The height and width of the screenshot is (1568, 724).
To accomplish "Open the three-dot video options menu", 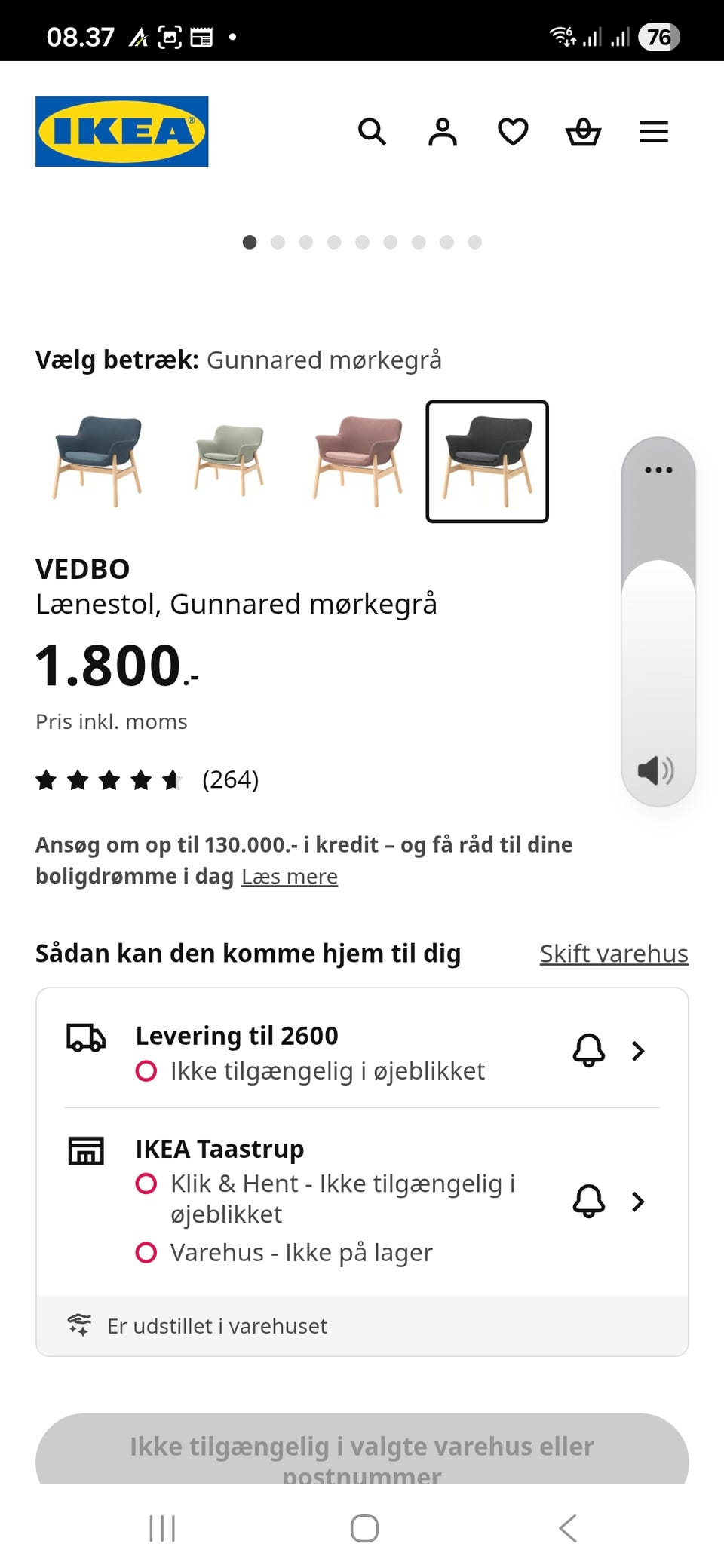I will (x=657, y=469).
